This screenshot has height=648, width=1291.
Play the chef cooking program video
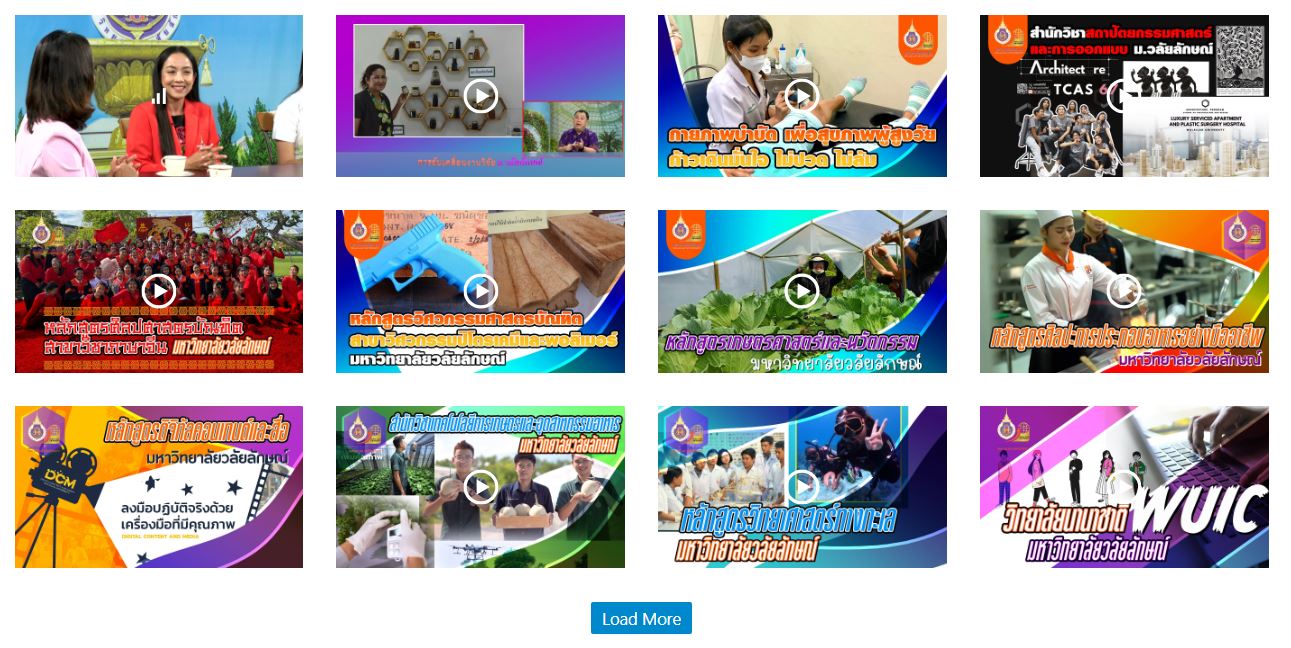tap(1124, 291)
